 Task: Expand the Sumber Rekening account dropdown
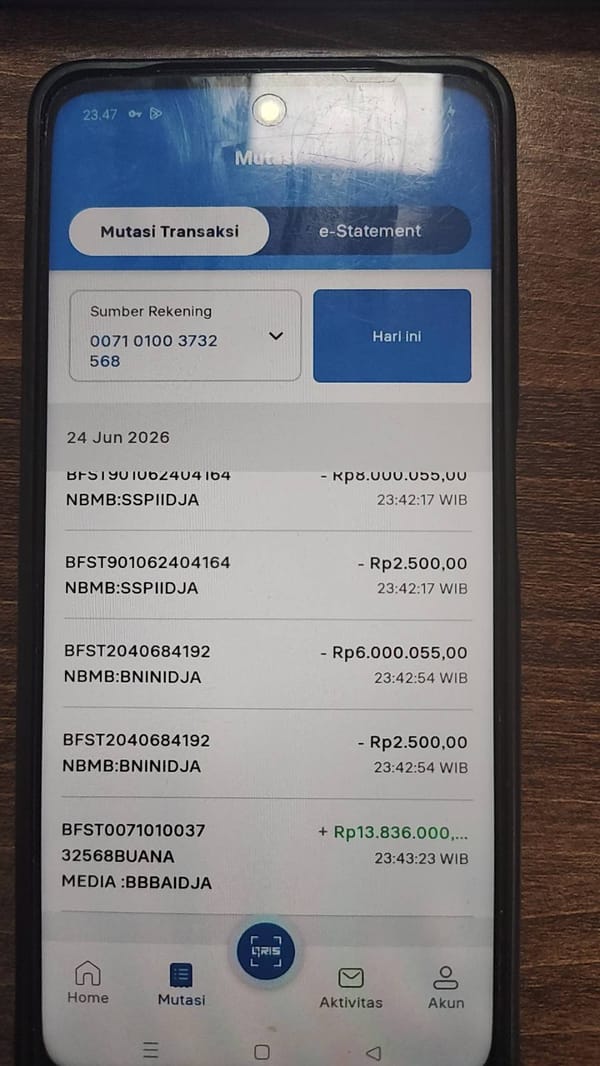[185, 336]
